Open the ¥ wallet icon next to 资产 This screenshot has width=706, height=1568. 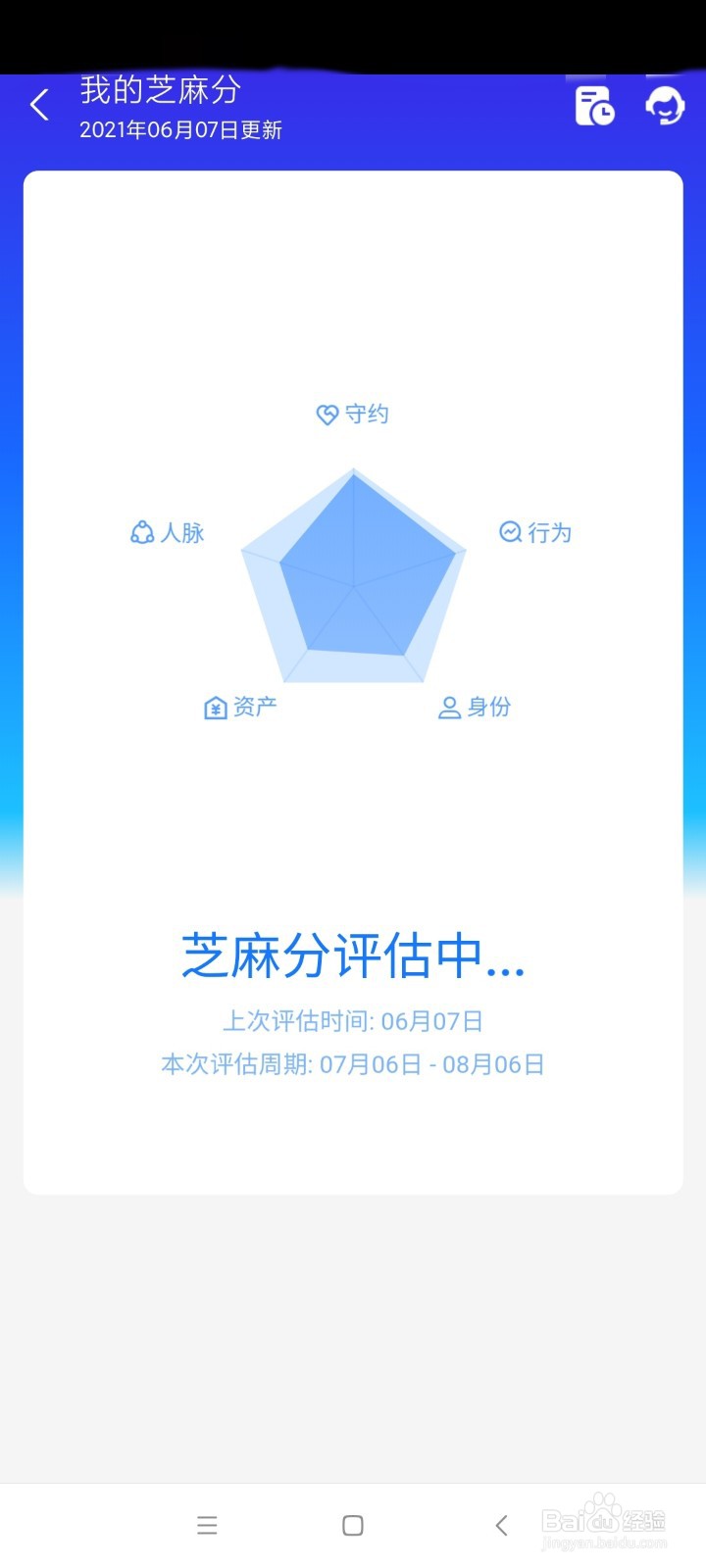coord(216,707)
